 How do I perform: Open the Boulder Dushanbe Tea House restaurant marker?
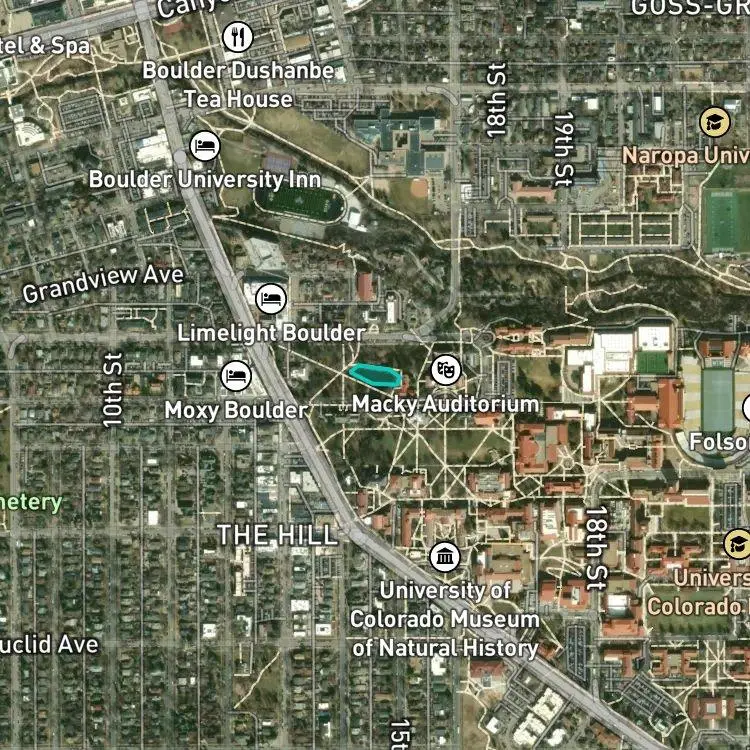coord(238,36)
